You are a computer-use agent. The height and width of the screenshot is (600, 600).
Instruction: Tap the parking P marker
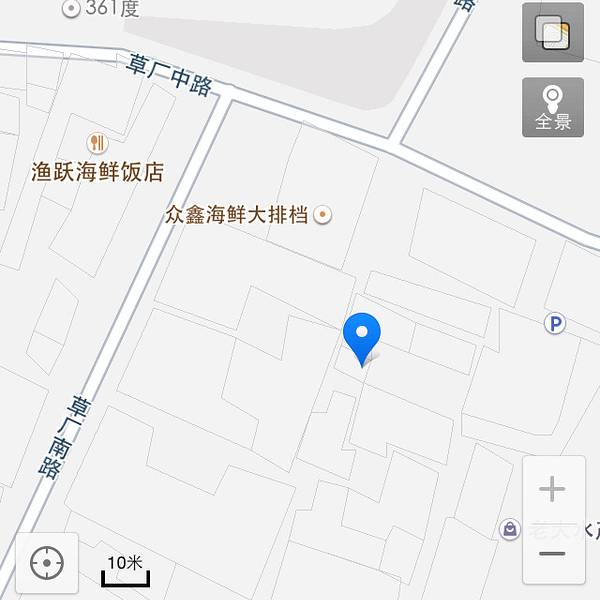click(x=554, y=323)
